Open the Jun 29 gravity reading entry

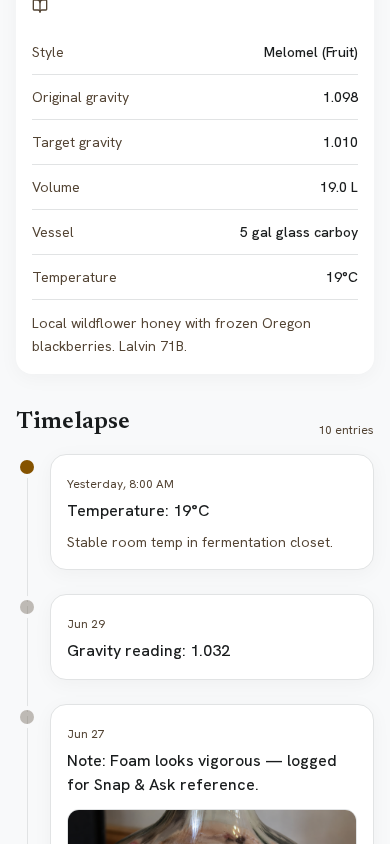coord(212,637)
